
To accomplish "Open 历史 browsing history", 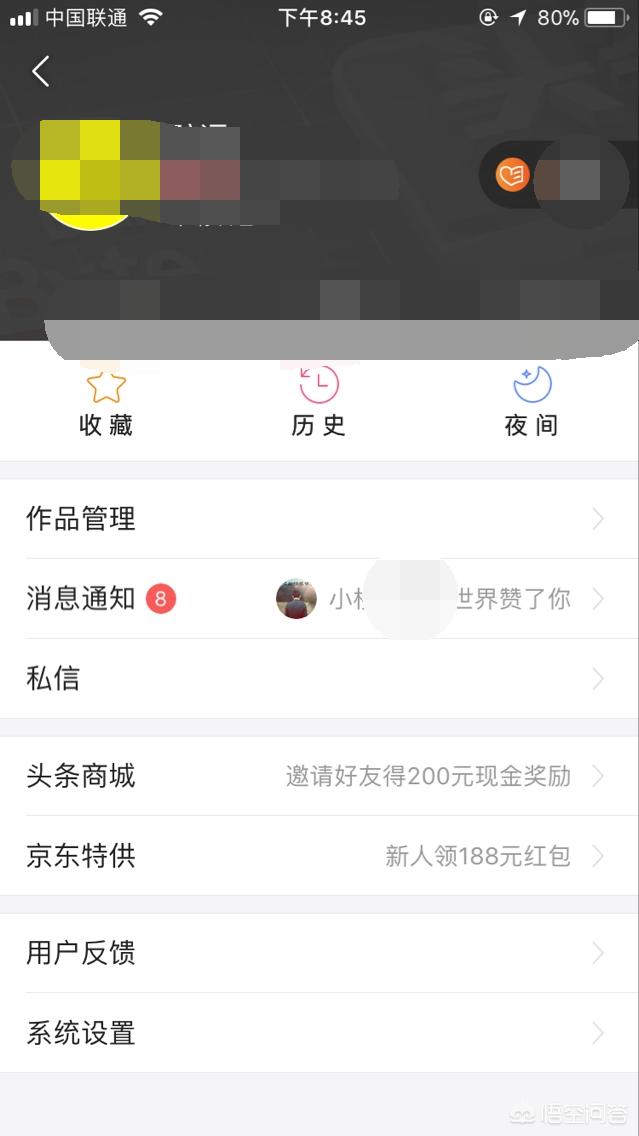I will (319, 403).
